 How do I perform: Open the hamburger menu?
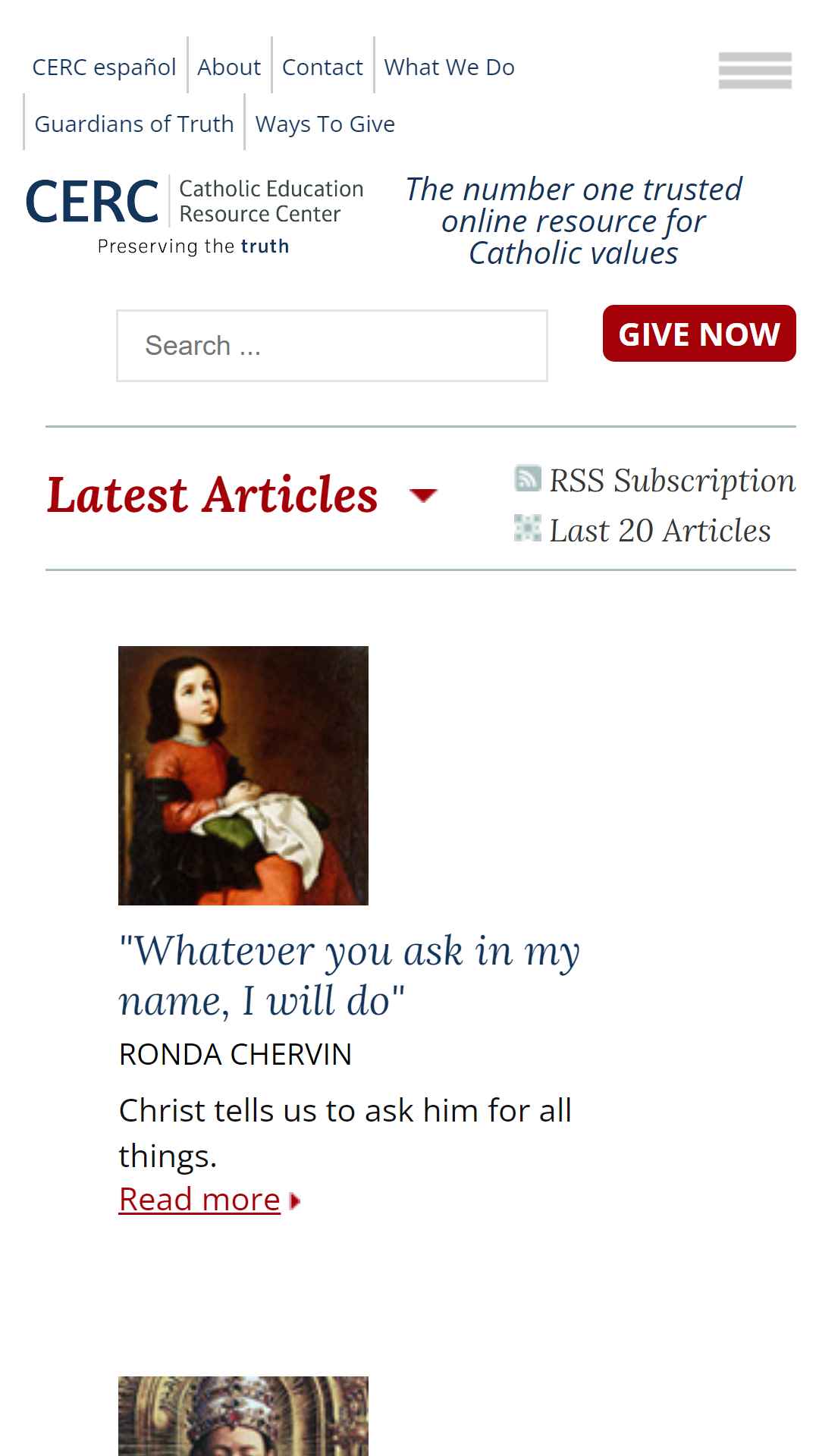pos(755,70)
